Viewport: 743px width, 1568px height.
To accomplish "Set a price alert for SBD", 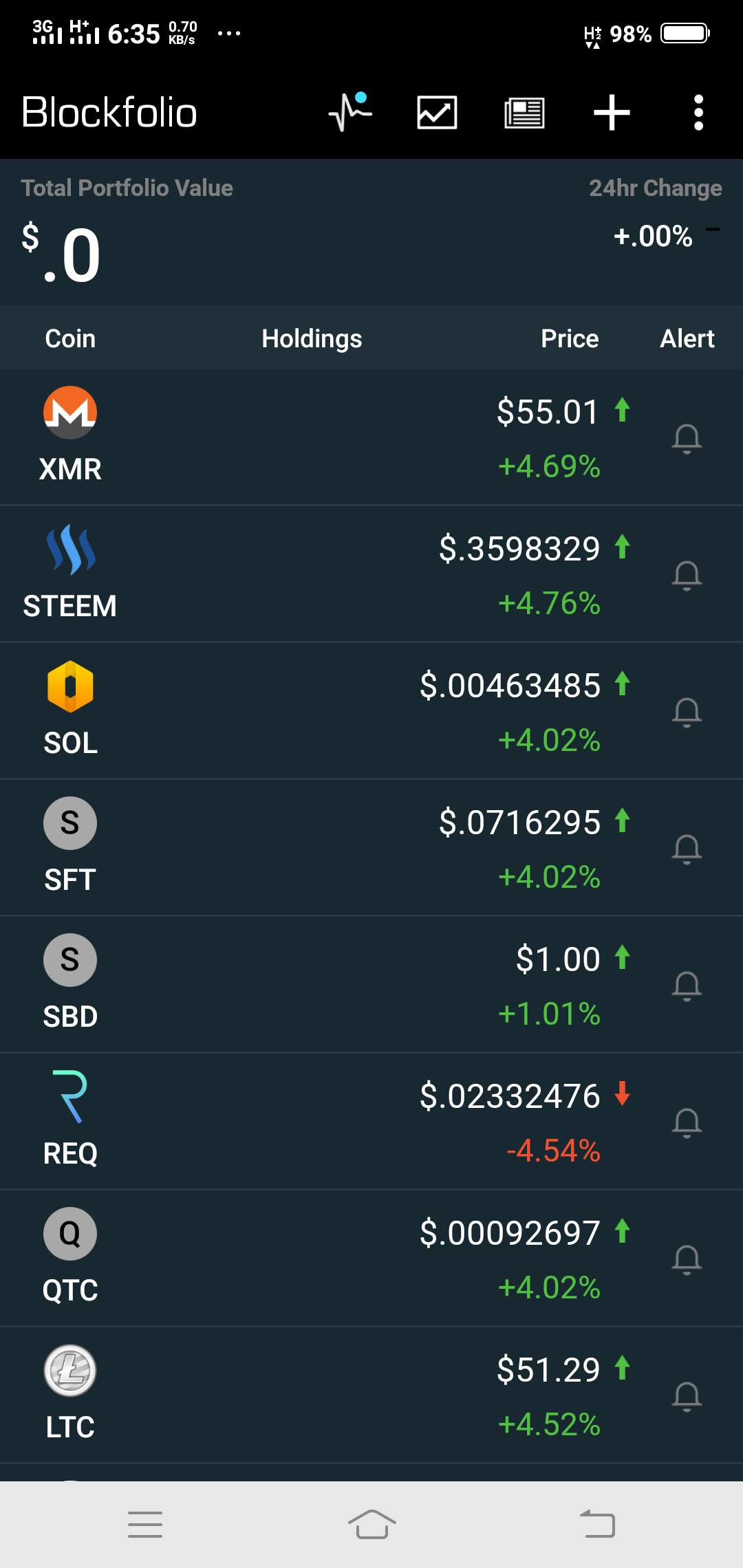I will tap(687, 986).
